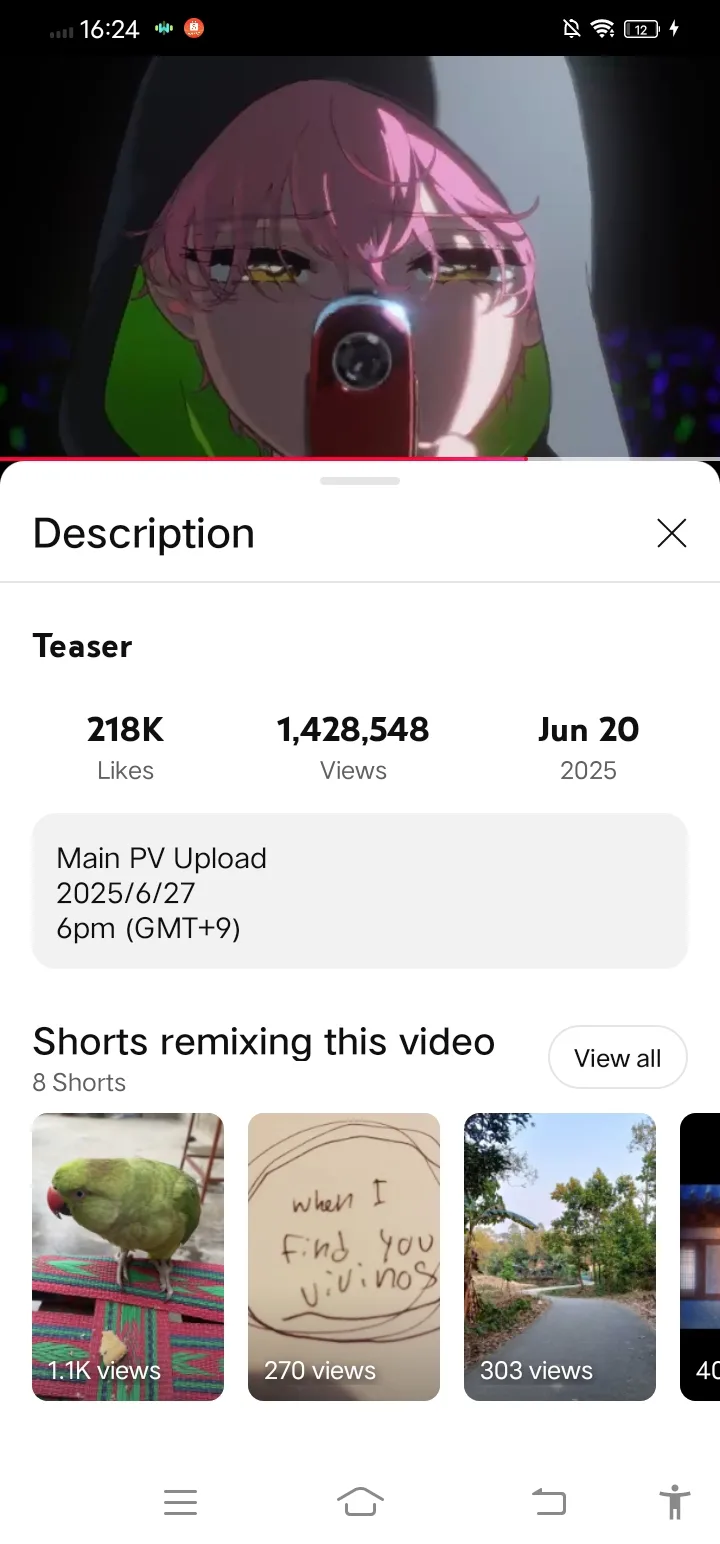This screenshot has height=1544, width=720.
Task: Play the handwritten note Short with 270 views
Action: click(x=344, y=1256)
